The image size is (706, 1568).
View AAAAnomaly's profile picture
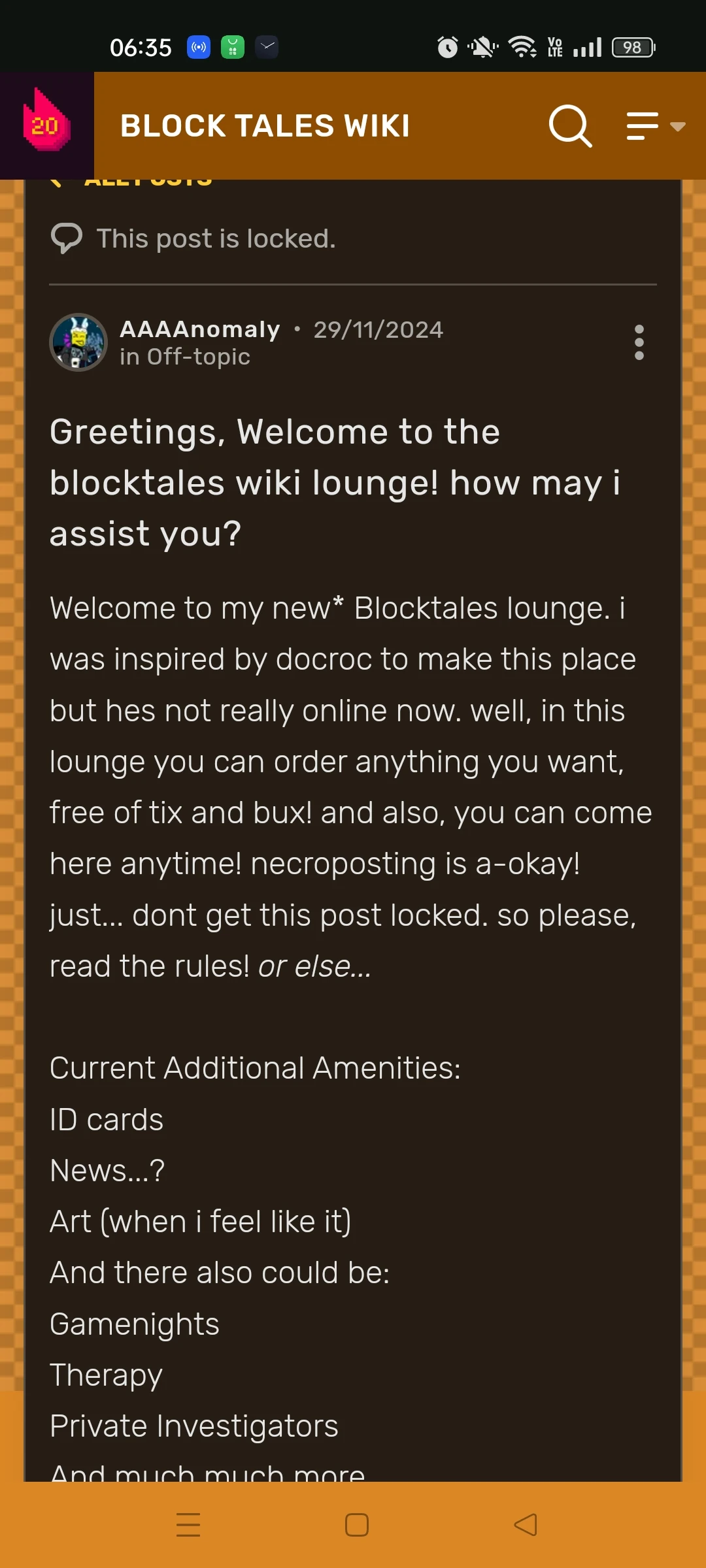coord(78,342)
